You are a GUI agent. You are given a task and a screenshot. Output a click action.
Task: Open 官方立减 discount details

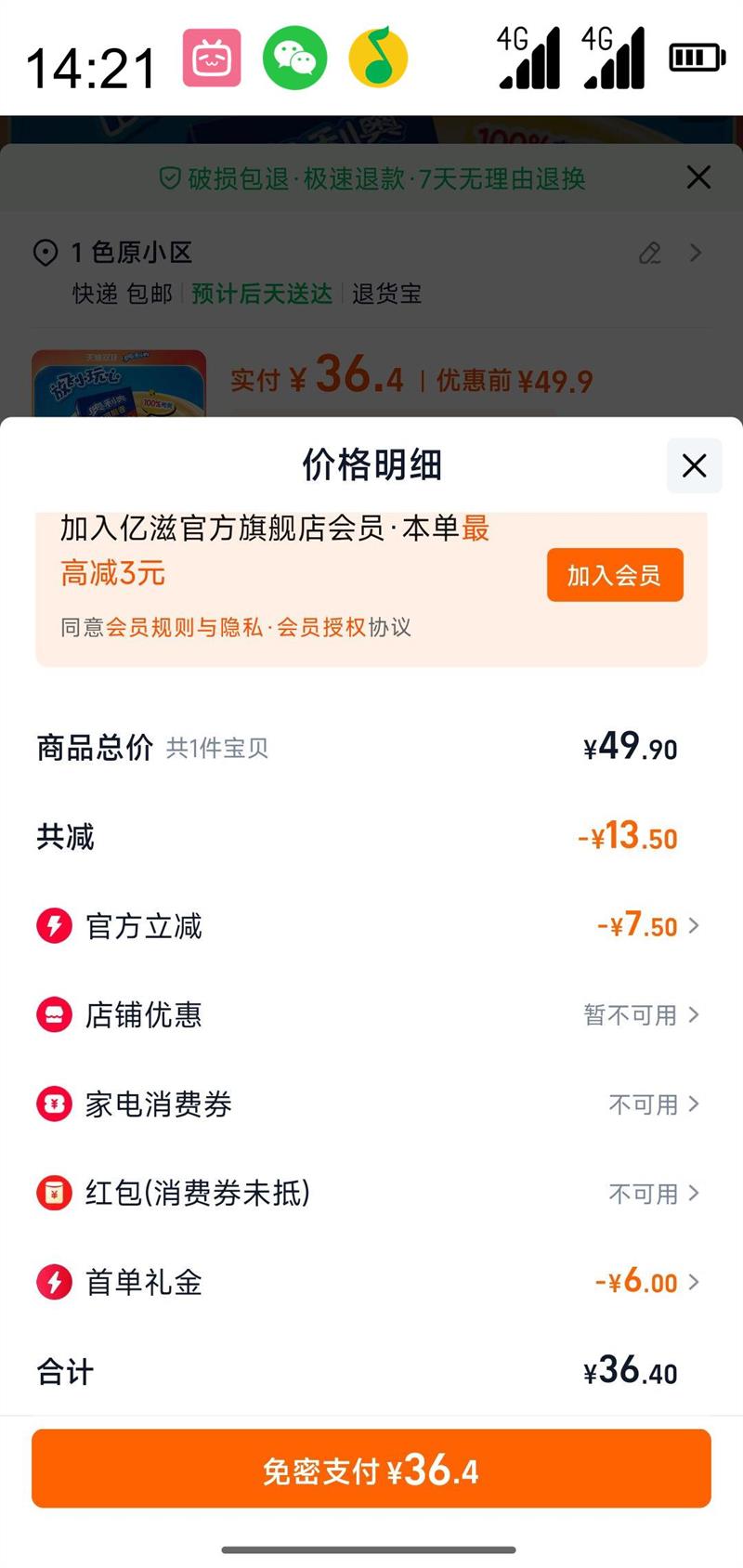point(648,926)
